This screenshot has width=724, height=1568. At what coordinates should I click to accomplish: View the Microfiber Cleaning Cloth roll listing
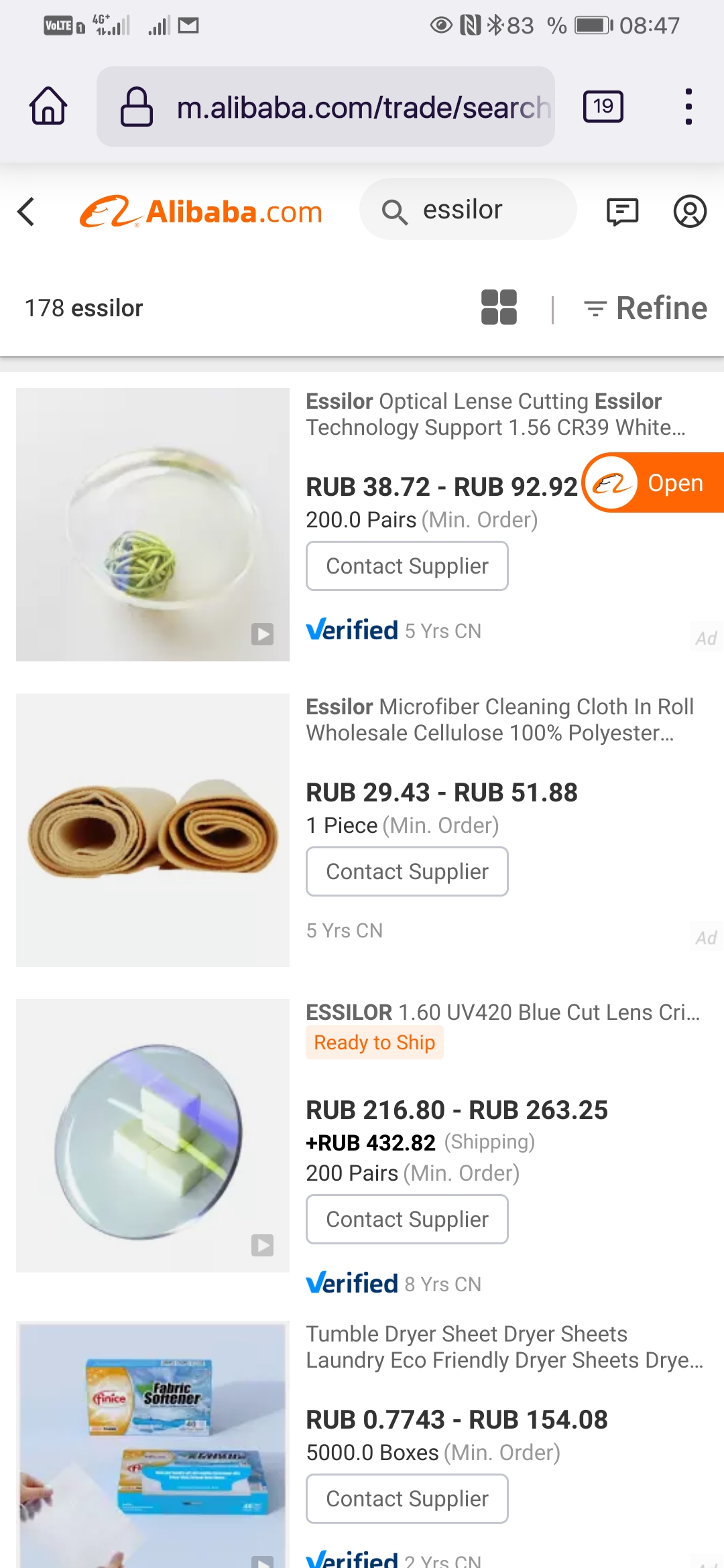coord(499,720)
